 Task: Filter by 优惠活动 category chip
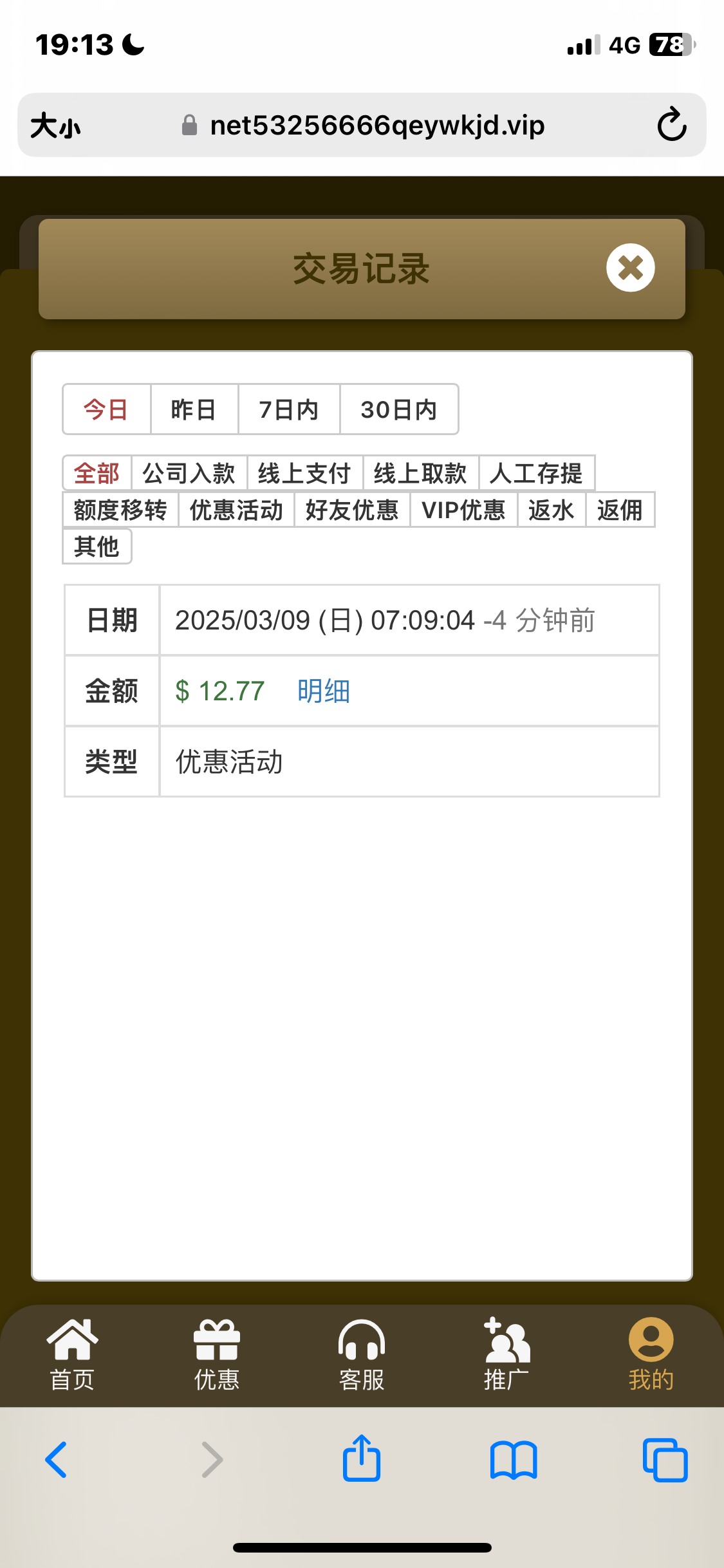click(236, 510)
